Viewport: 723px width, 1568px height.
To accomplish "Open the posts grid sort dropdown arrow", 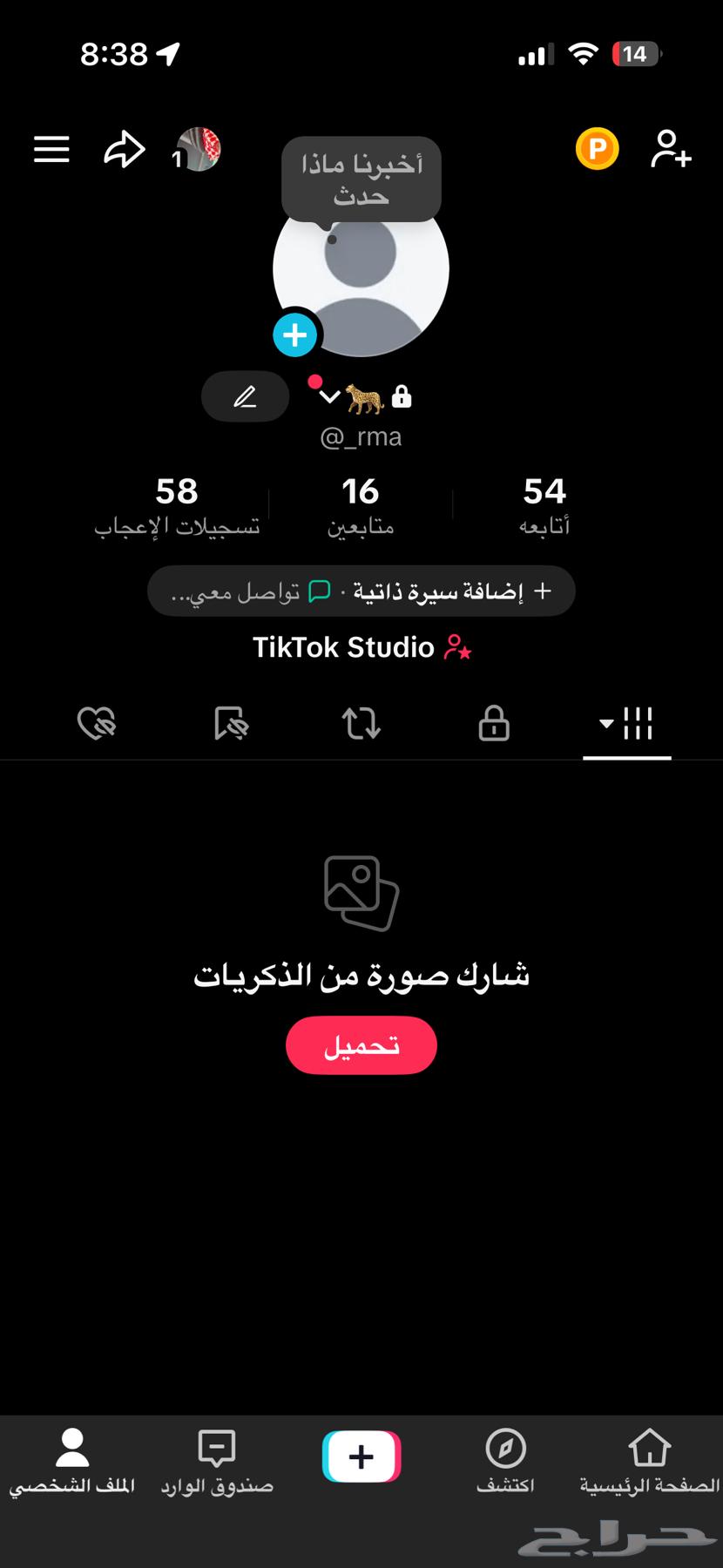I will coord(605,725).
